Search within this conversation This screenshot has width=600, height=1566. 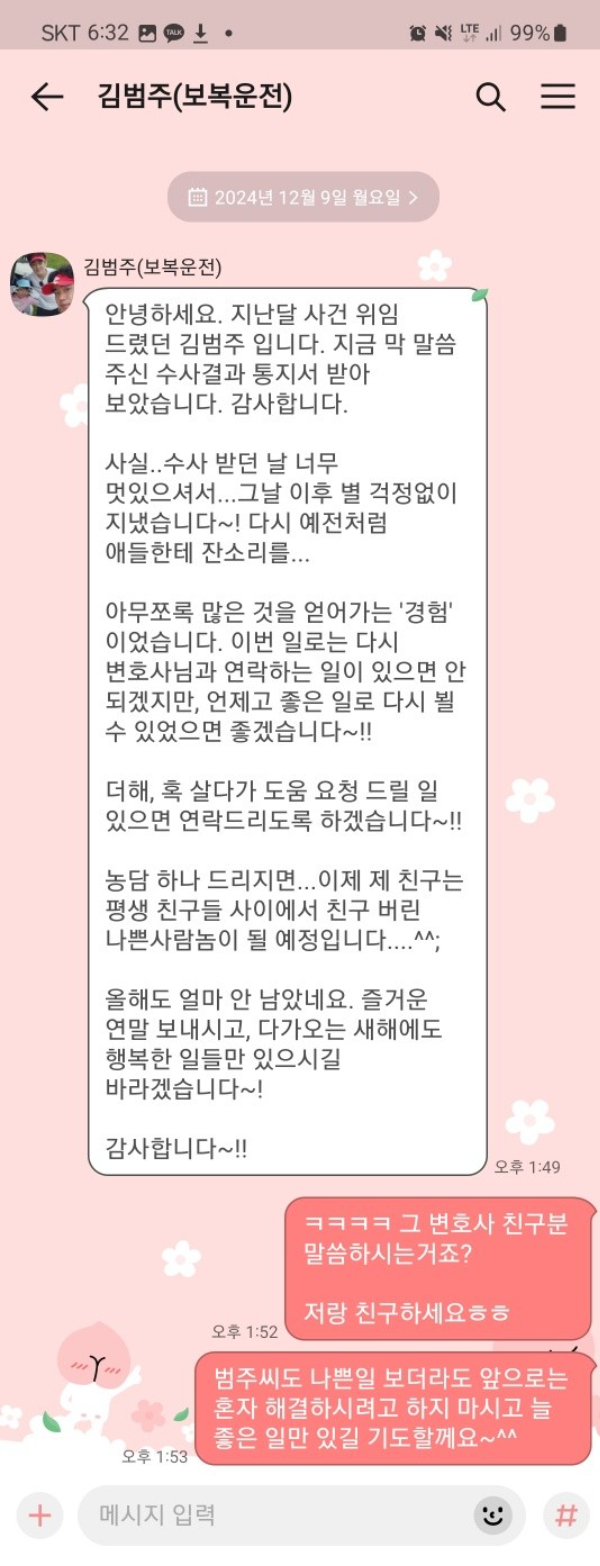490,96
